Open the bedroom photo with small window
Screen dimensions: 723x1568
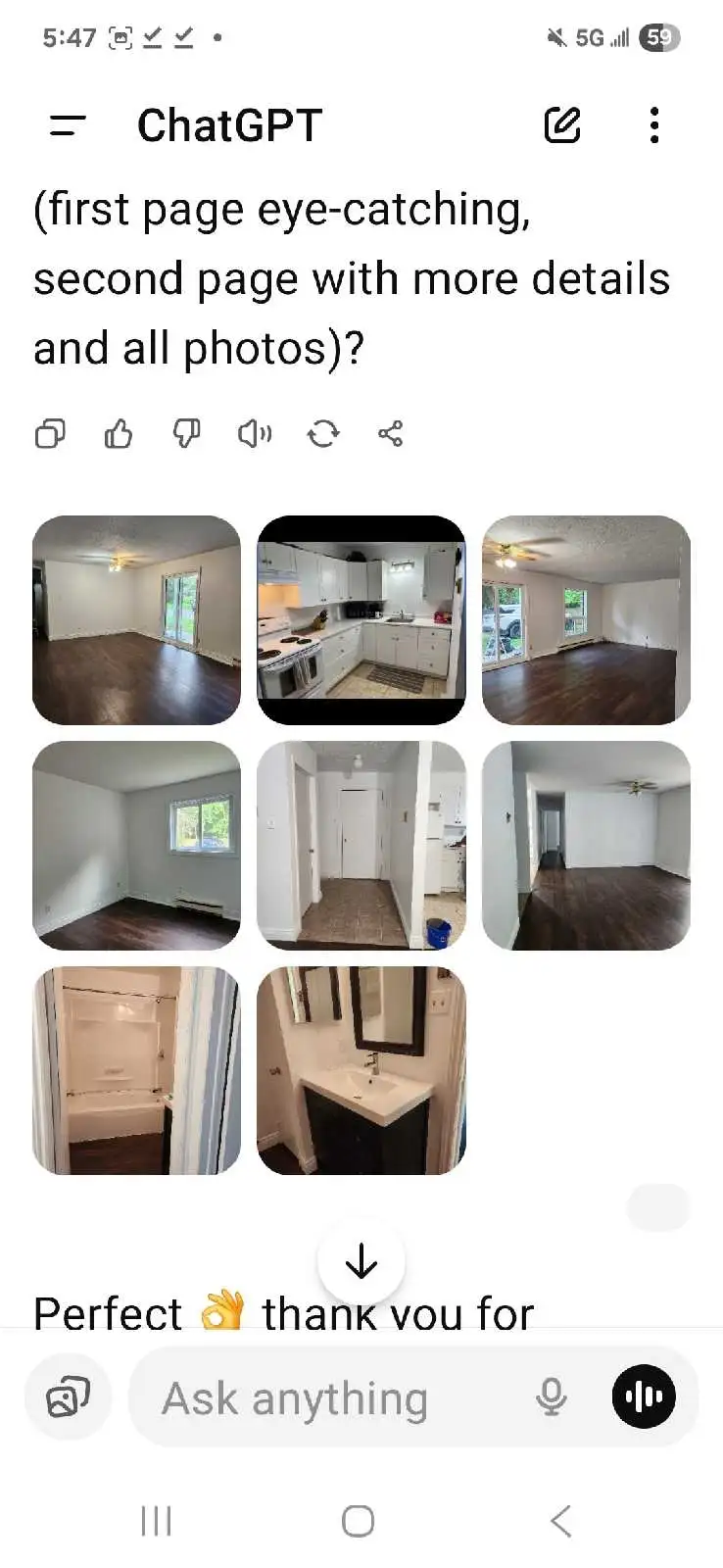pyautogui.click(x=136, y=845)
